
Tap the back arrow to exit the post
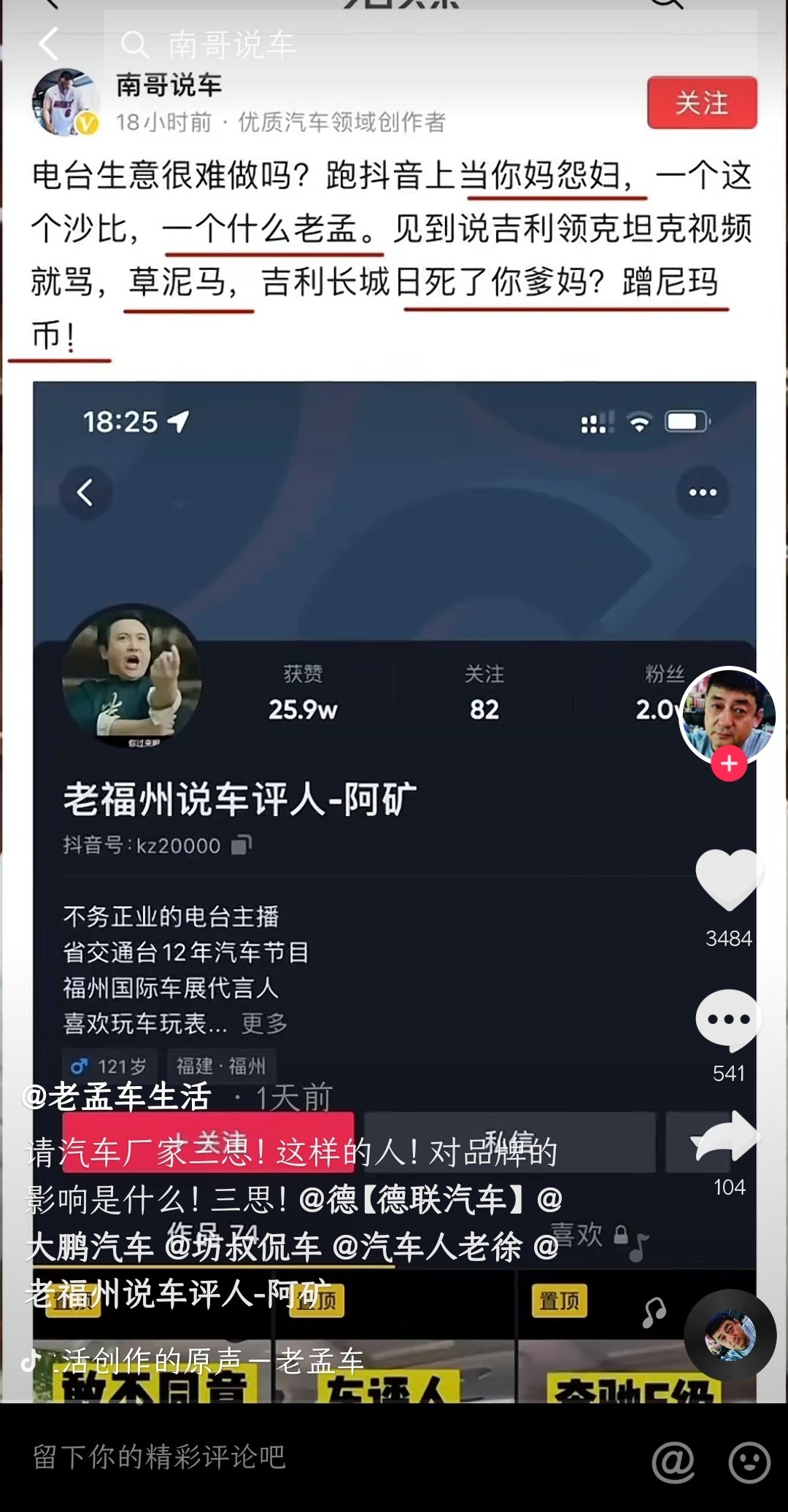pyautogui.click(x=48, y=45)
